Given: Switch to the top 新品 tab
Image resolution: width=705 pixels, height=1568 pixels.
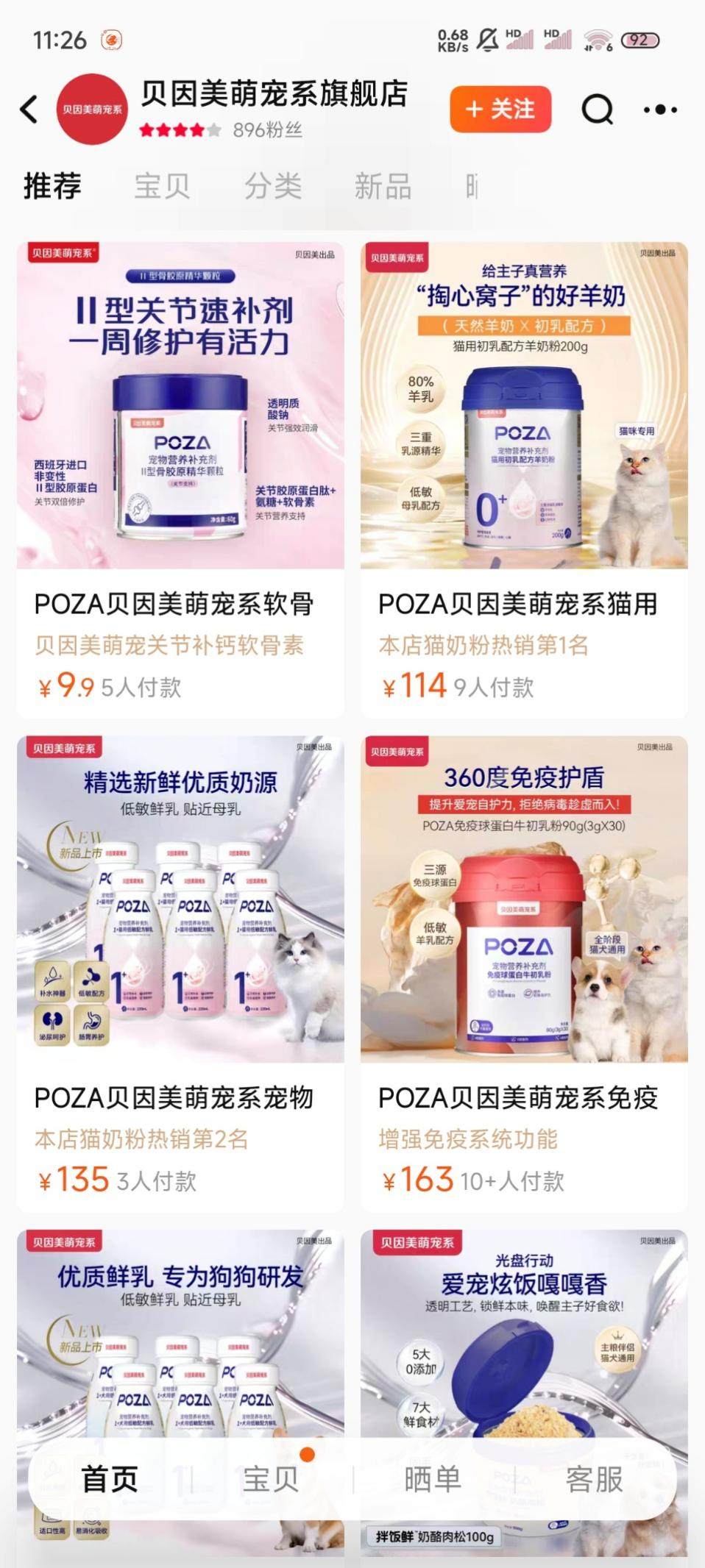Looking at the screenshot, I should pos(383,186).
